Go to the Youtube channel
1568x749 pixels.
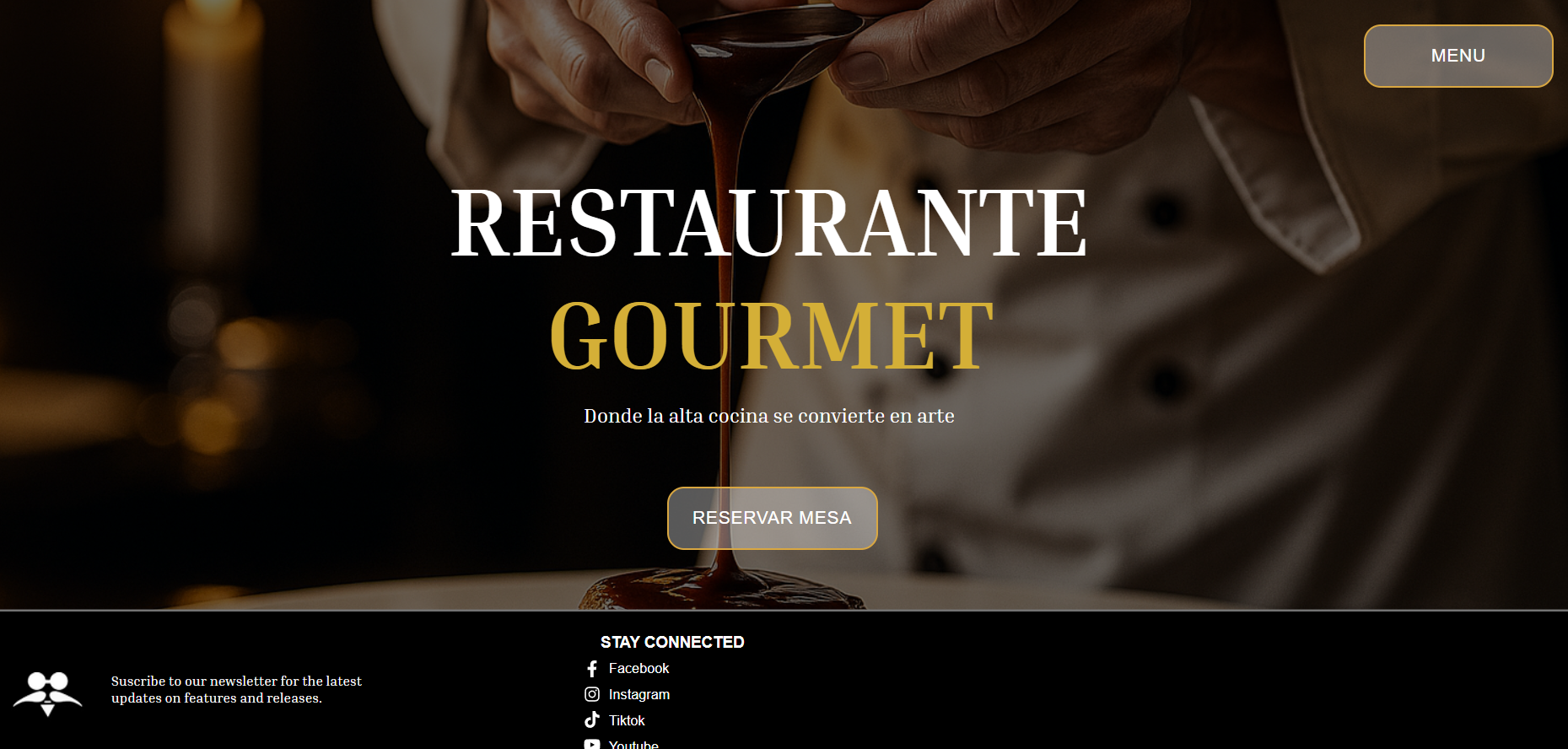pyautogui.click(x=633, y=744)
